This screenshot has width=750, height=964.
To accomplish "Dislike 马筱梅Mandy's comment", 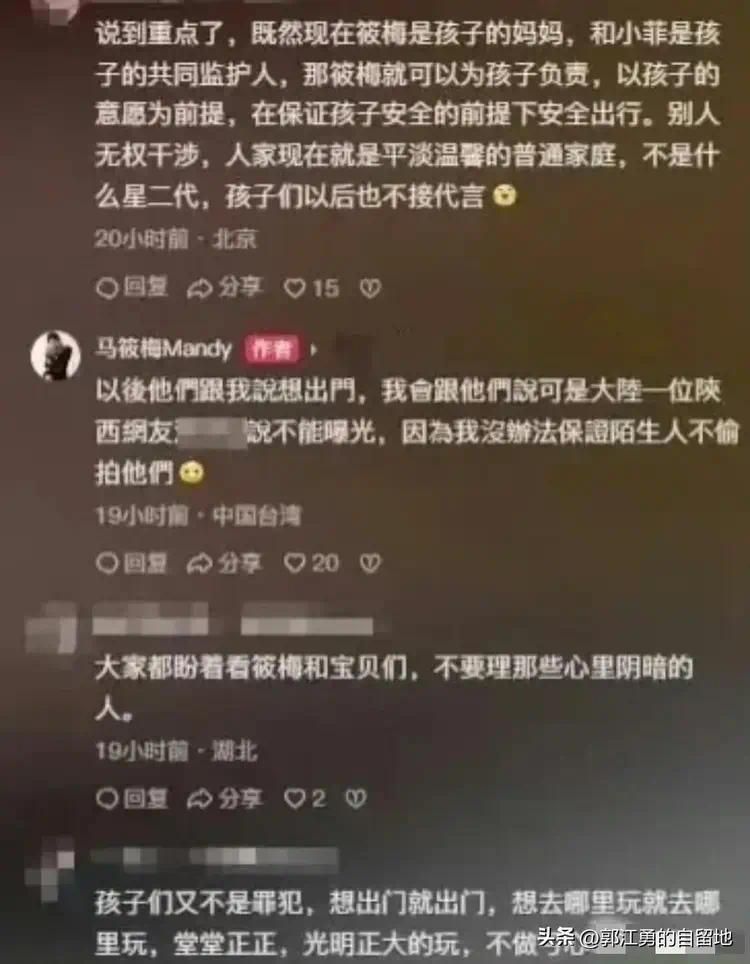I will [x=370, y=563].
